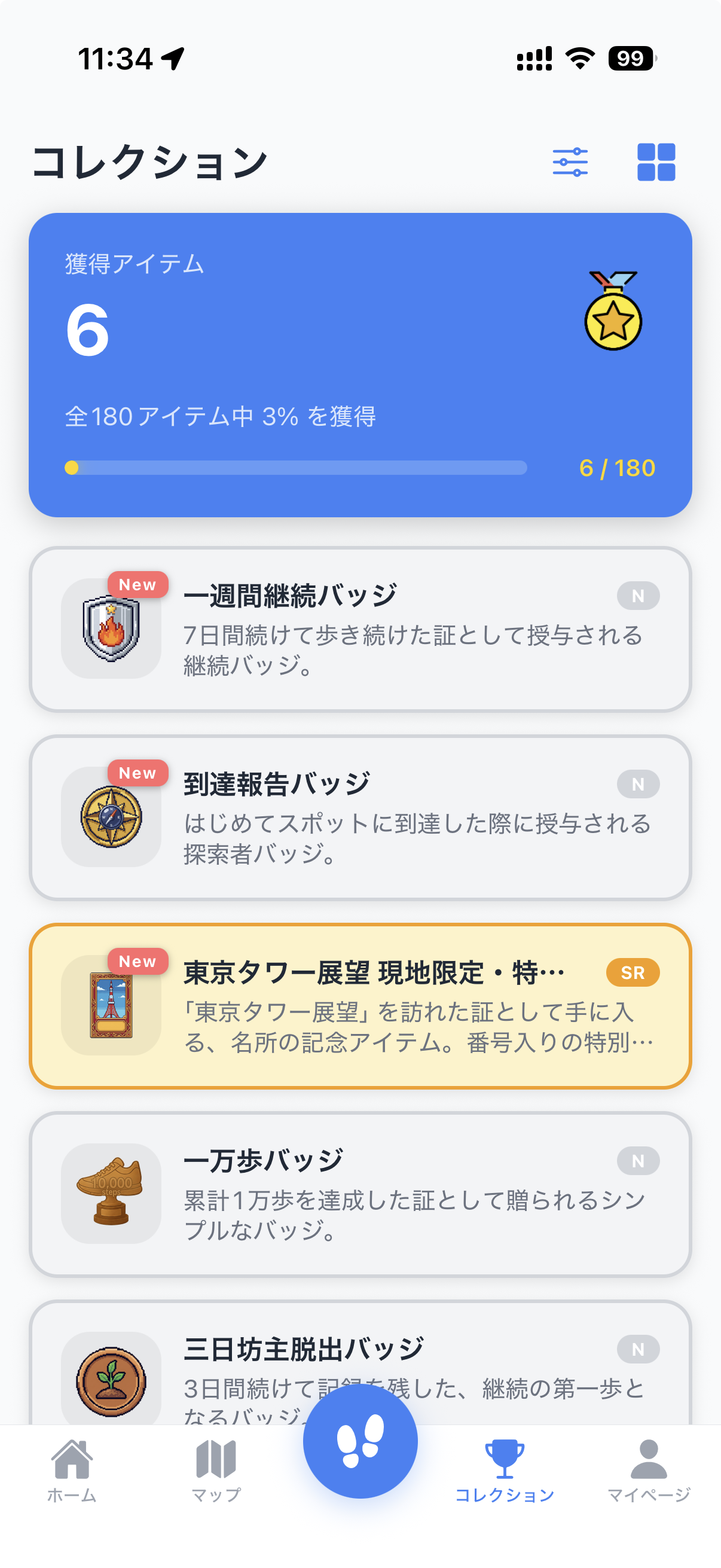Tap the New label on 一週間継続バッジ

point(138,584)
